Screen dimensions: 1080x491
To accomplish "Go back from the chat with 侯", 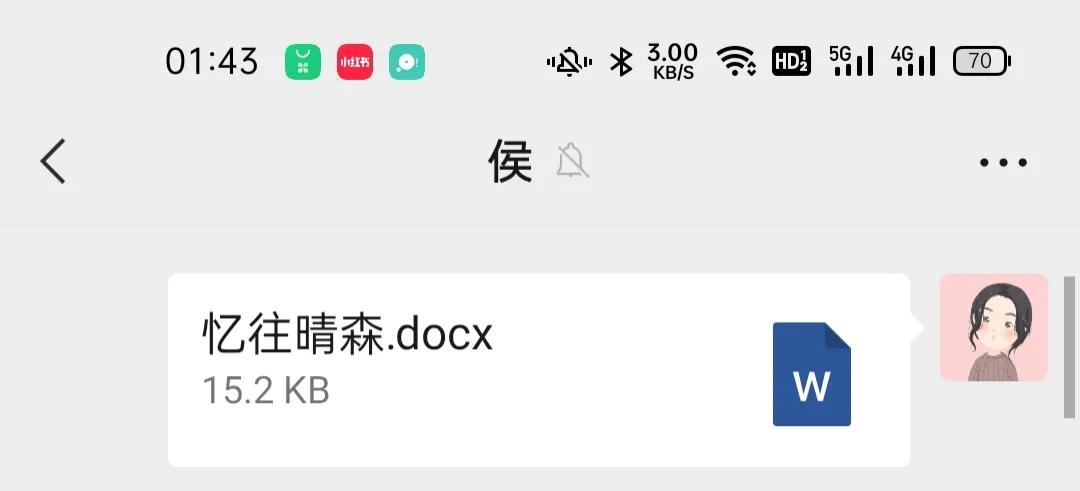I will point(53,161).
